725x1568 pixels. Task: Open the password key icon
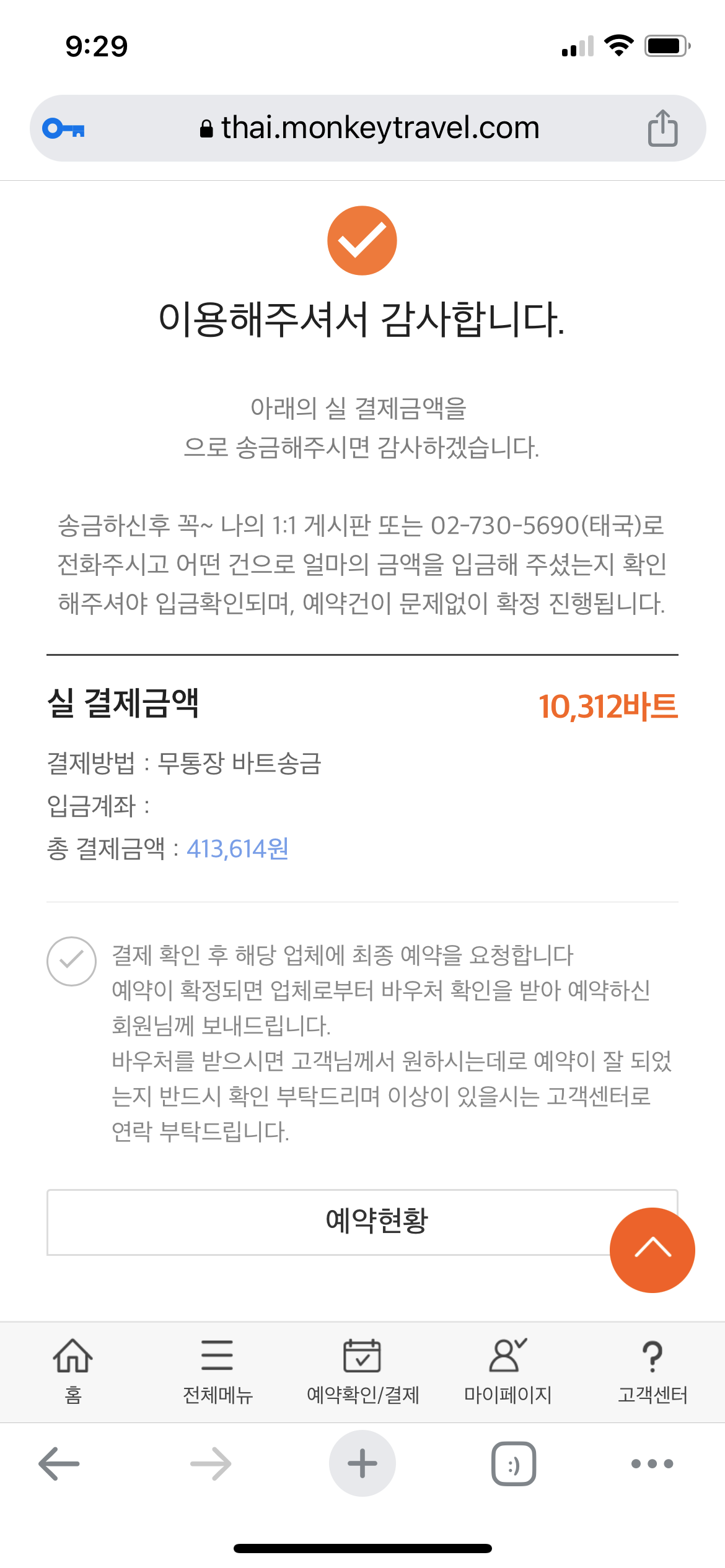63,129
